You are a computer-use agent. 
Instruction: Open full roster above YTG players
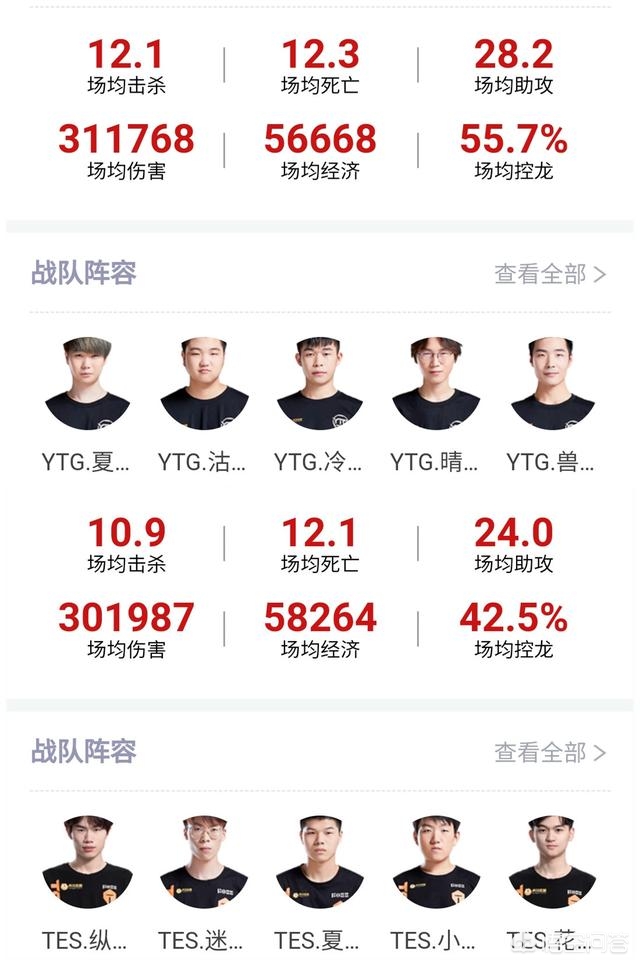[550, 274]
